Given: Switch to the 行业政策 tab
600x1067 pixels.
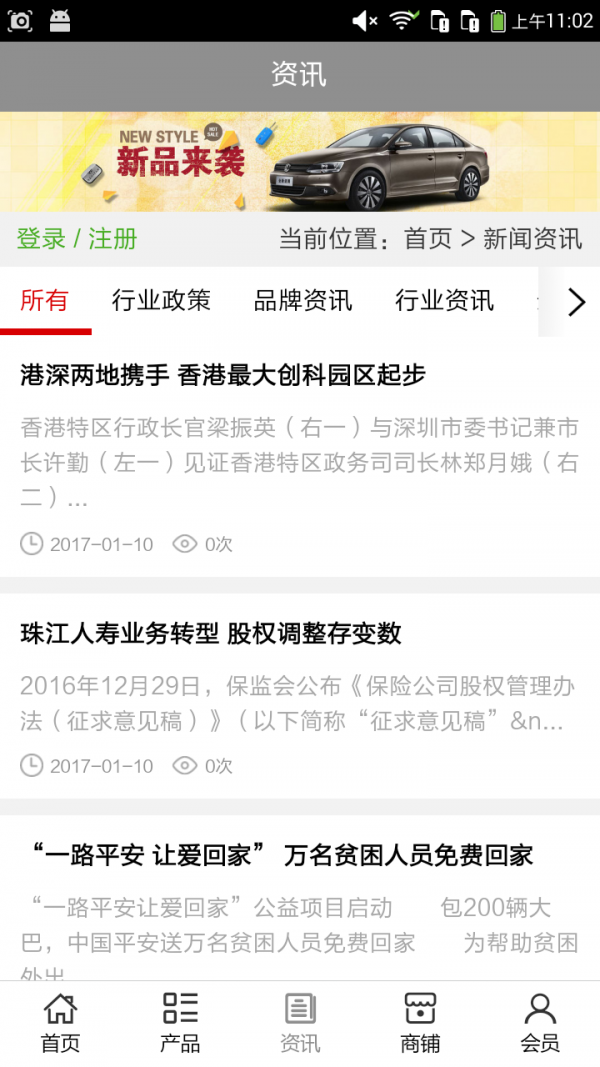Looking at the screenshot, I should click(161, 300).
